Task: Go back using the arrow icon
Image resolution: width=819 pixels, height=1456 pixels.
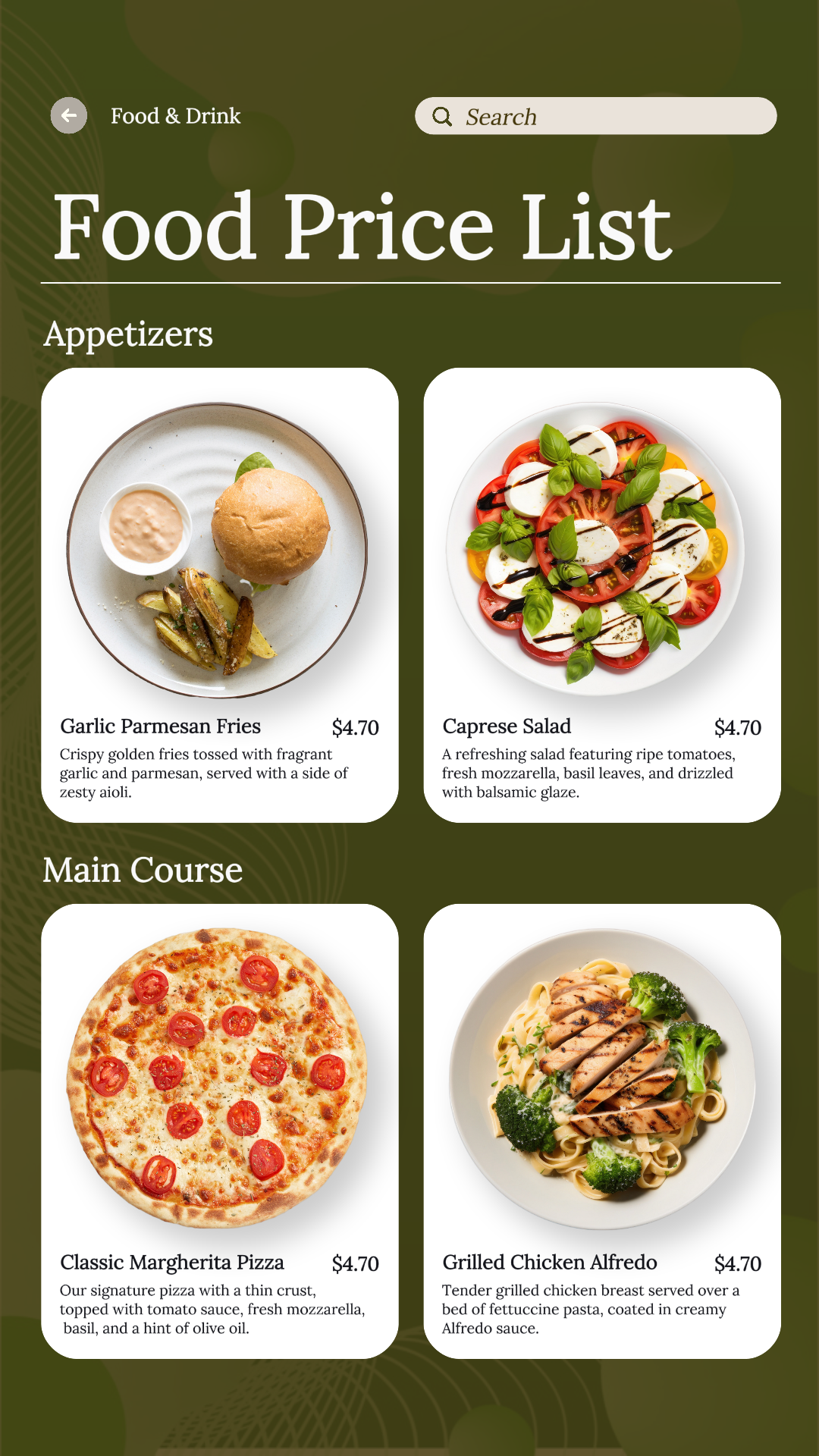Action: tap(69, 116)
